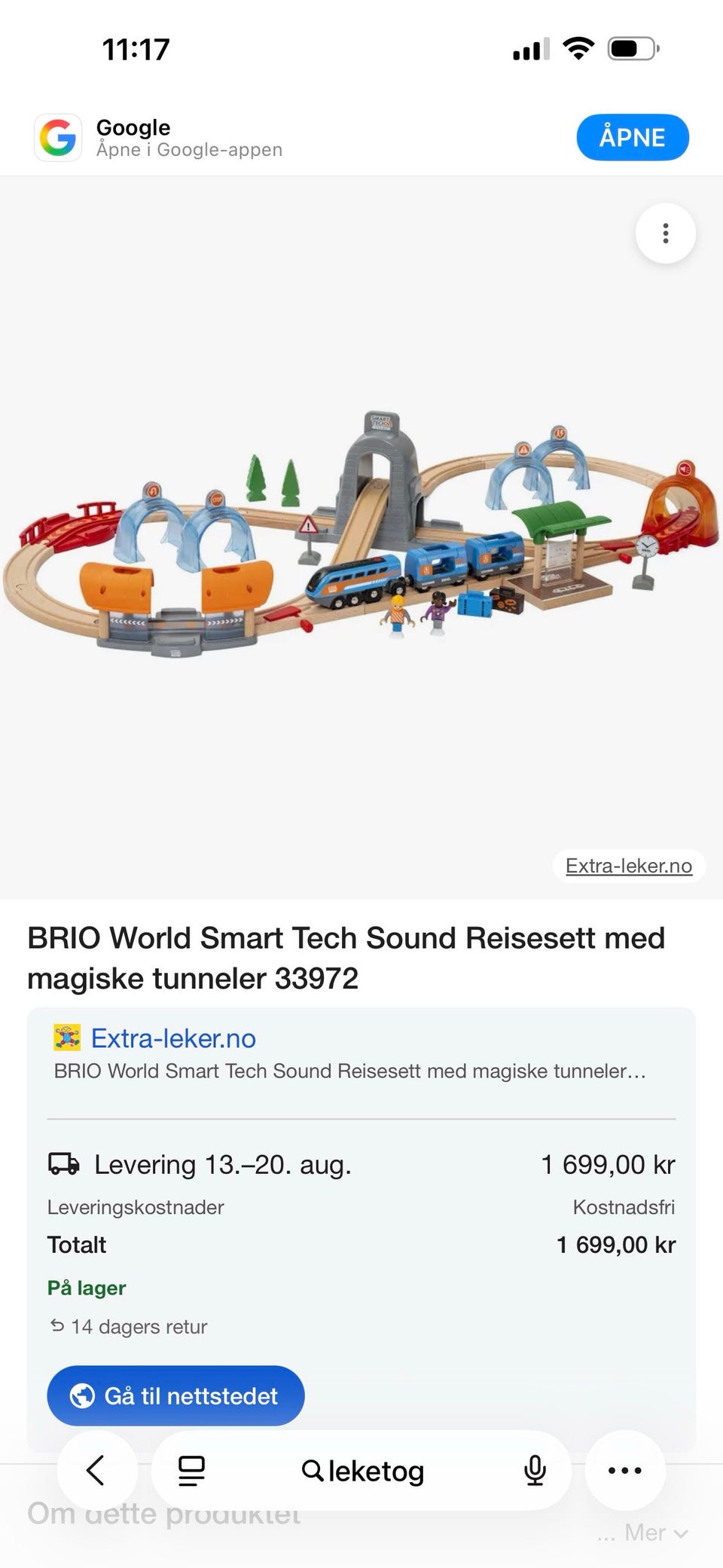The height and width of the screenshot is (1568, 723).
Task: Go back with the browser back arrow
Action: tap(96, 1469)
